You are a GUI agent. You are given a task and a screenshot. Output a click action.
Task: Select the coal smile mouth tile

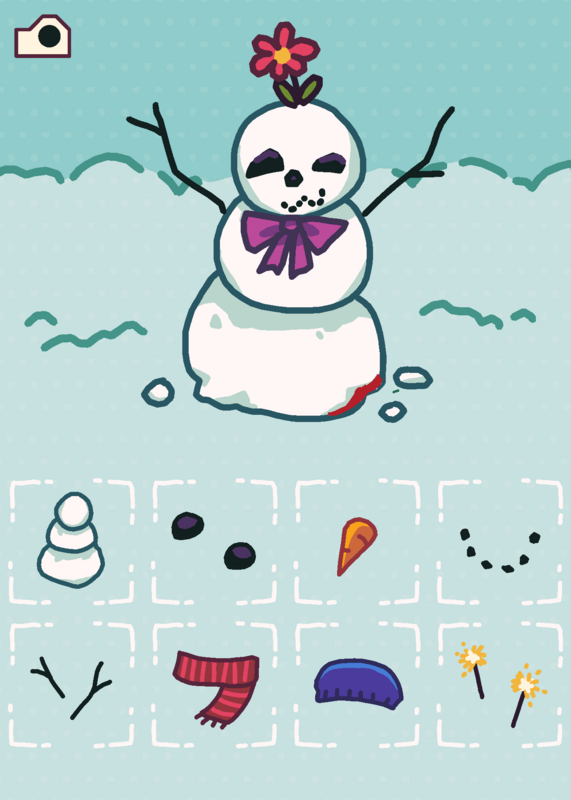pyautogui.click(x=500, y=541)
